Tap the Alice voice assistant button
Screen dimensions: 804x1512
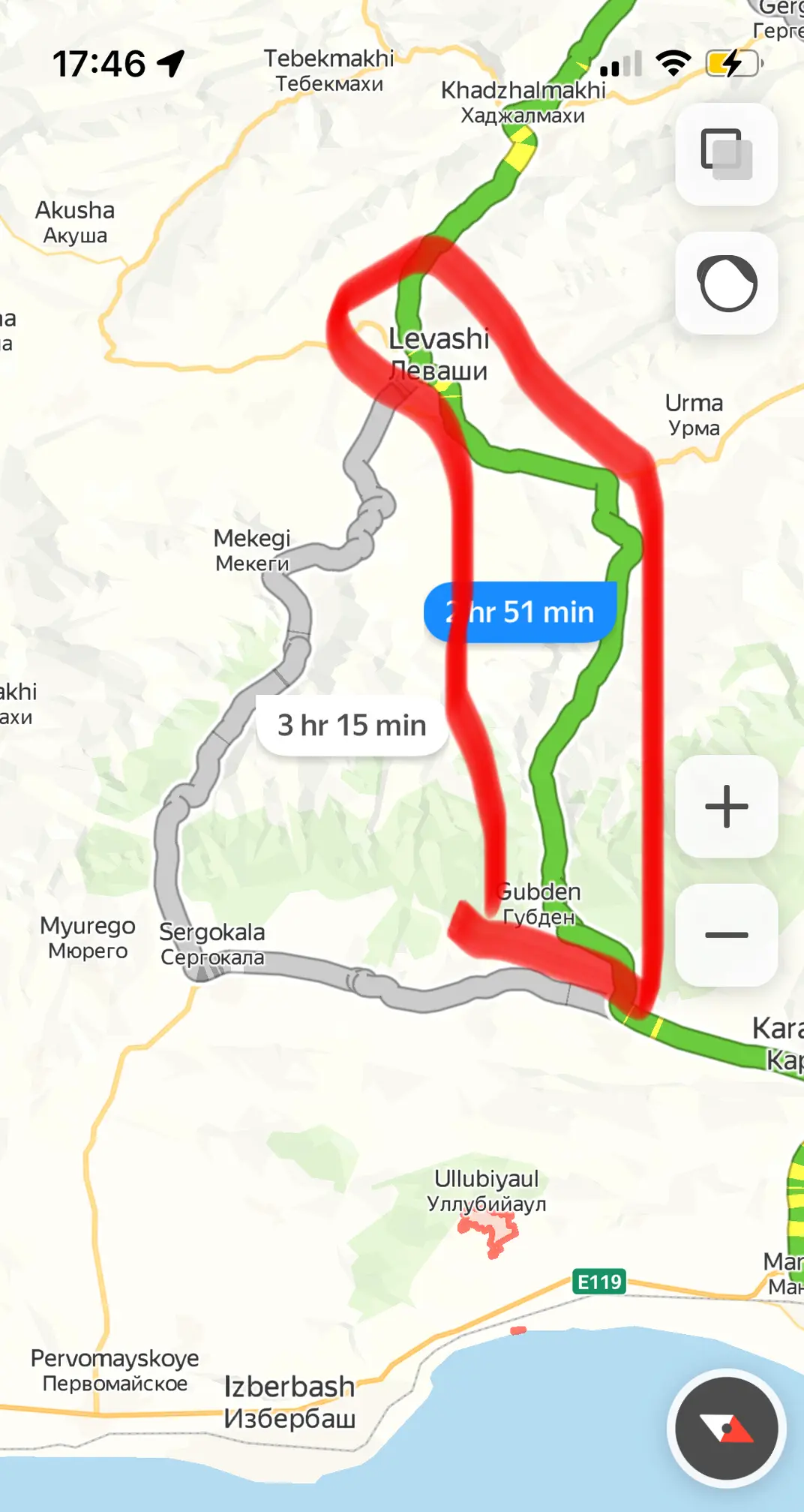point(726,284)
